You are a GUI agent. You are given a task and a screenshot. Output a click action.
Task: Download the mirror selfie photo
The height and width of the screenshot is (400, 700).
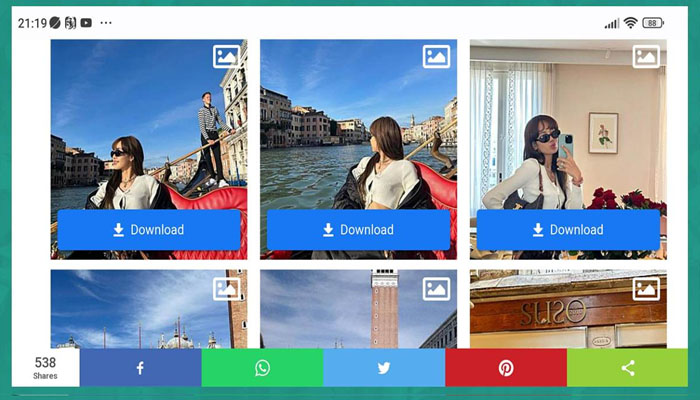point(567,230)
